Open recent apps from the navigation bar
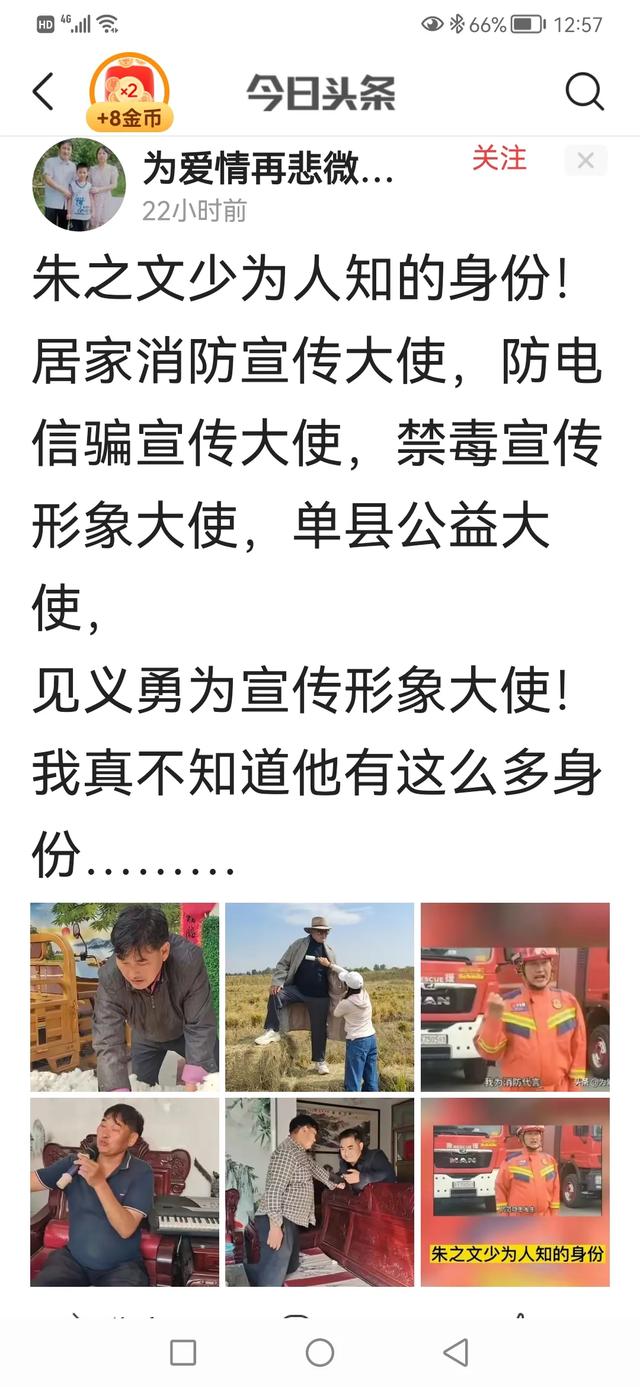Image resolution: width=640 pixels, height=1387 pixels. pos(183,1353)
